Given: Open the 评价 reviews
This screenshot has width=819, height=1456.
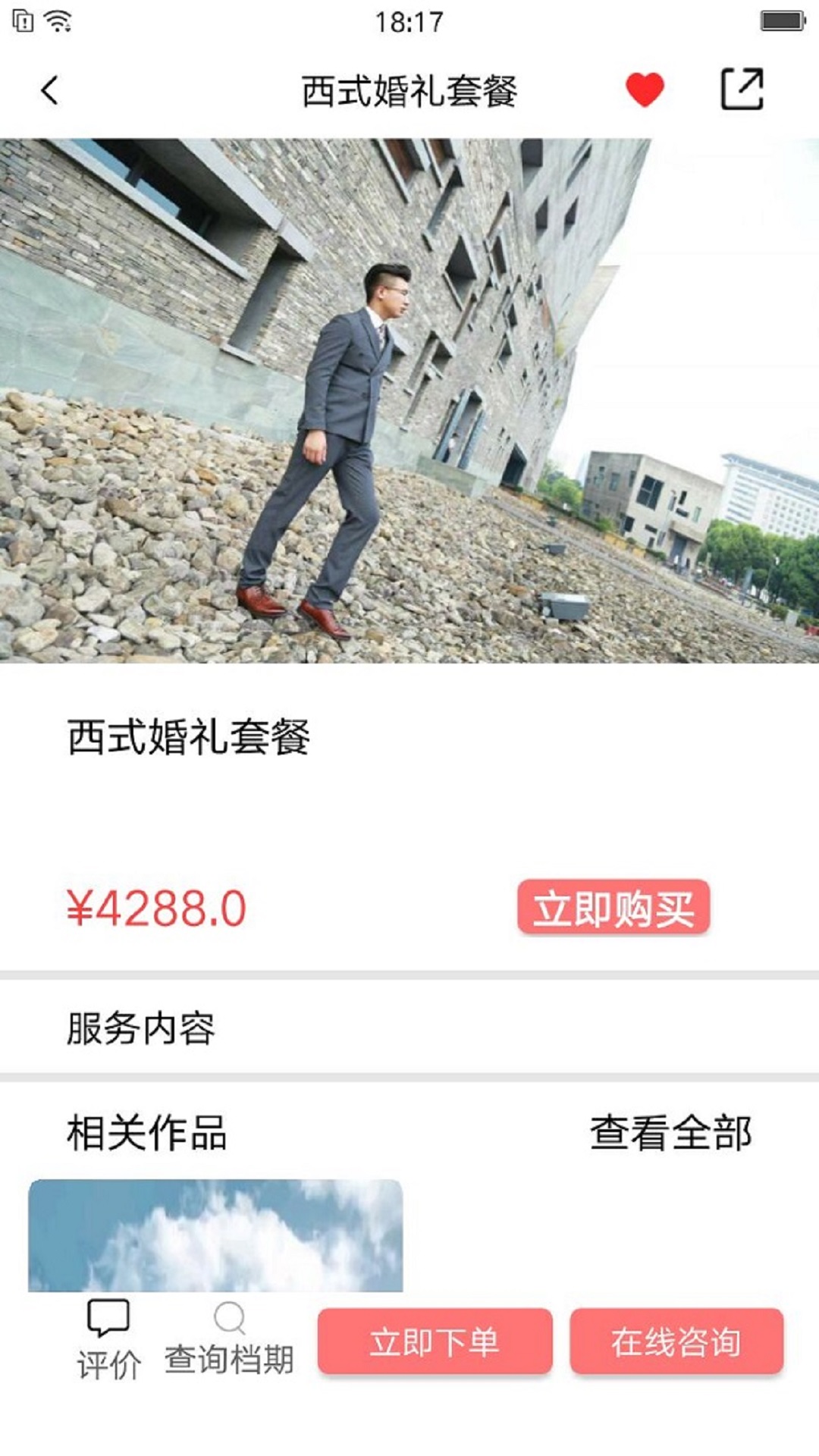Looking at the screenshot, I should pyautogui.click(x=108, y=1339).
